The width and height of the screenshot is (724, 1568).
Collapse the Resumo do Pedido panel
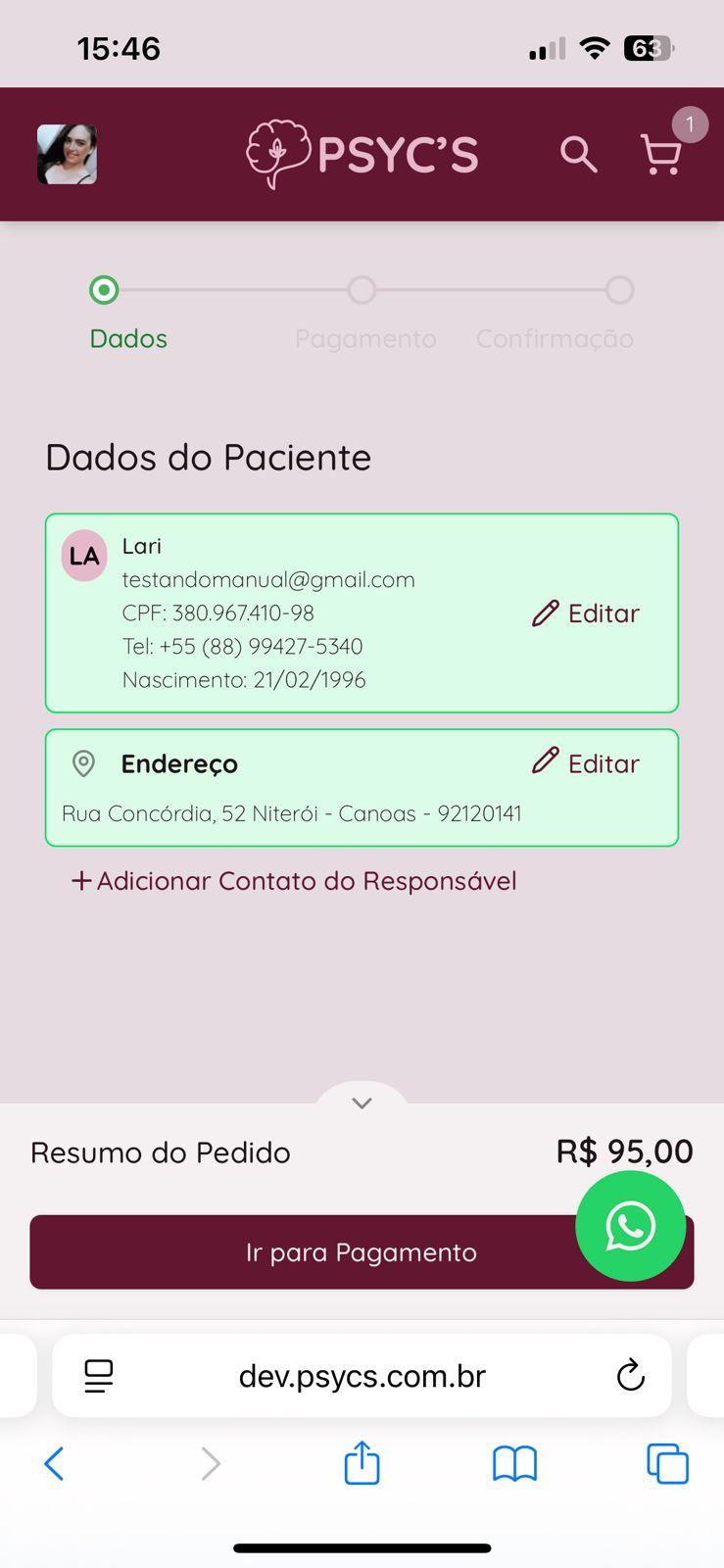tap(362, 1102)
